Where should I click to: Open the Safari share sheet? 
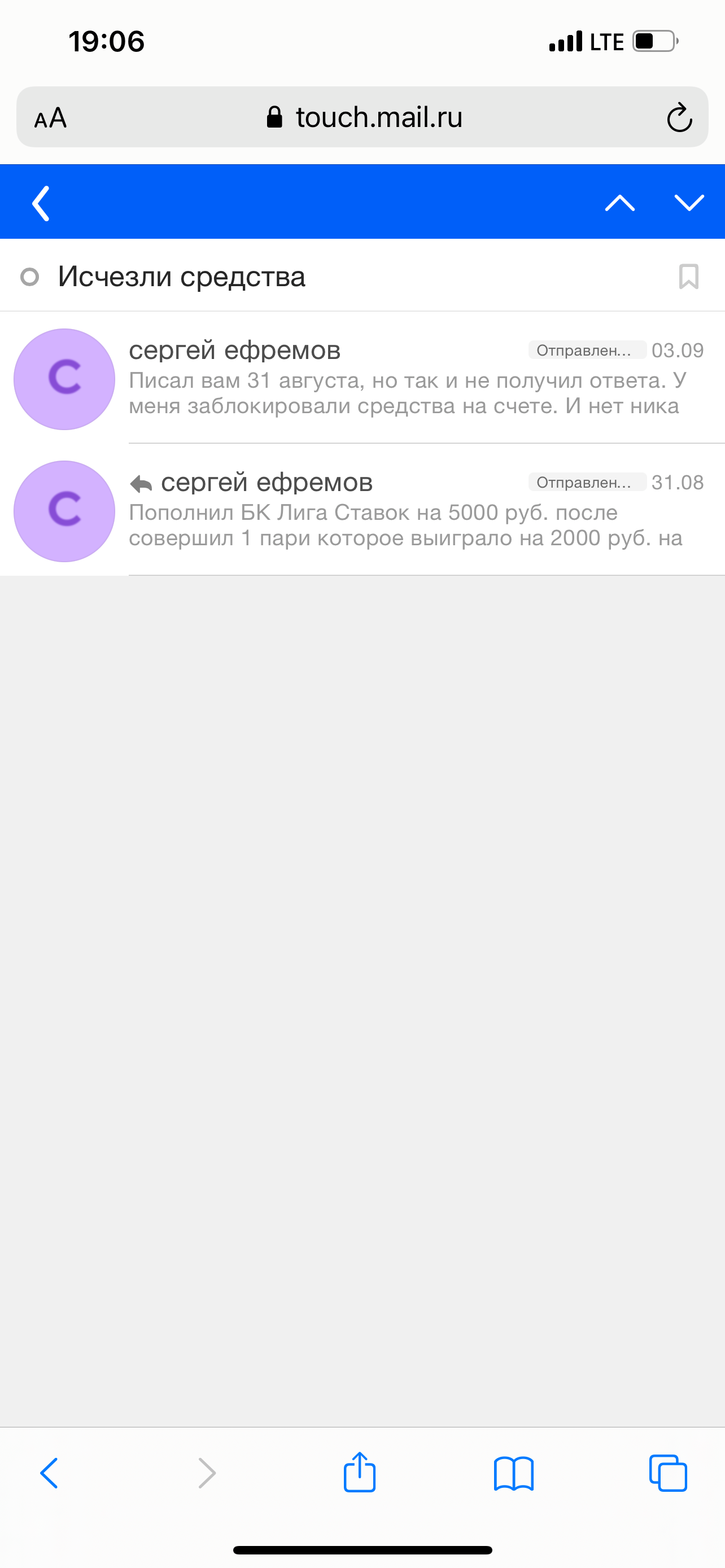(359, 1473)
